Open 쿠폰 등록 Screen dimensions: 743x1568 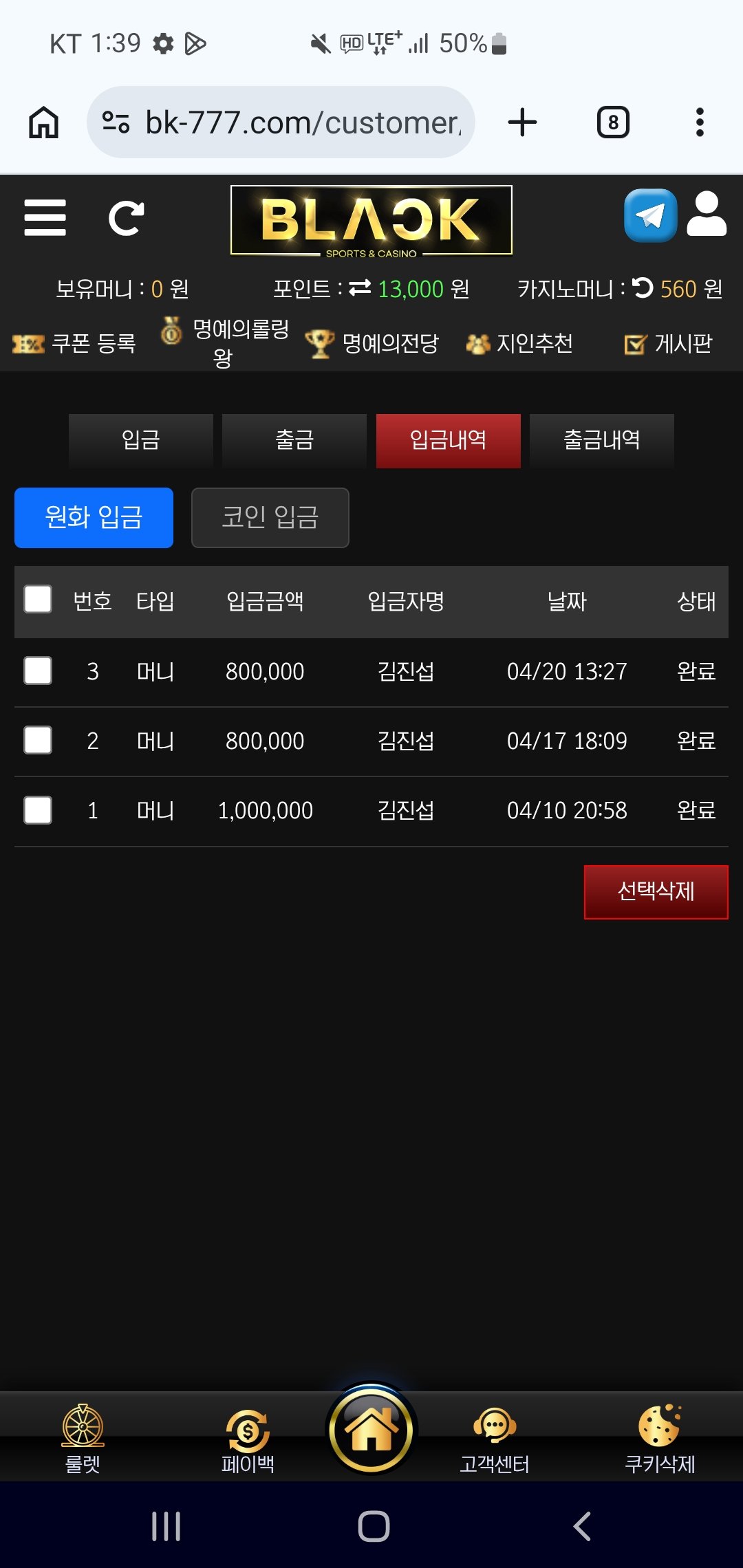tap(76, 343)
